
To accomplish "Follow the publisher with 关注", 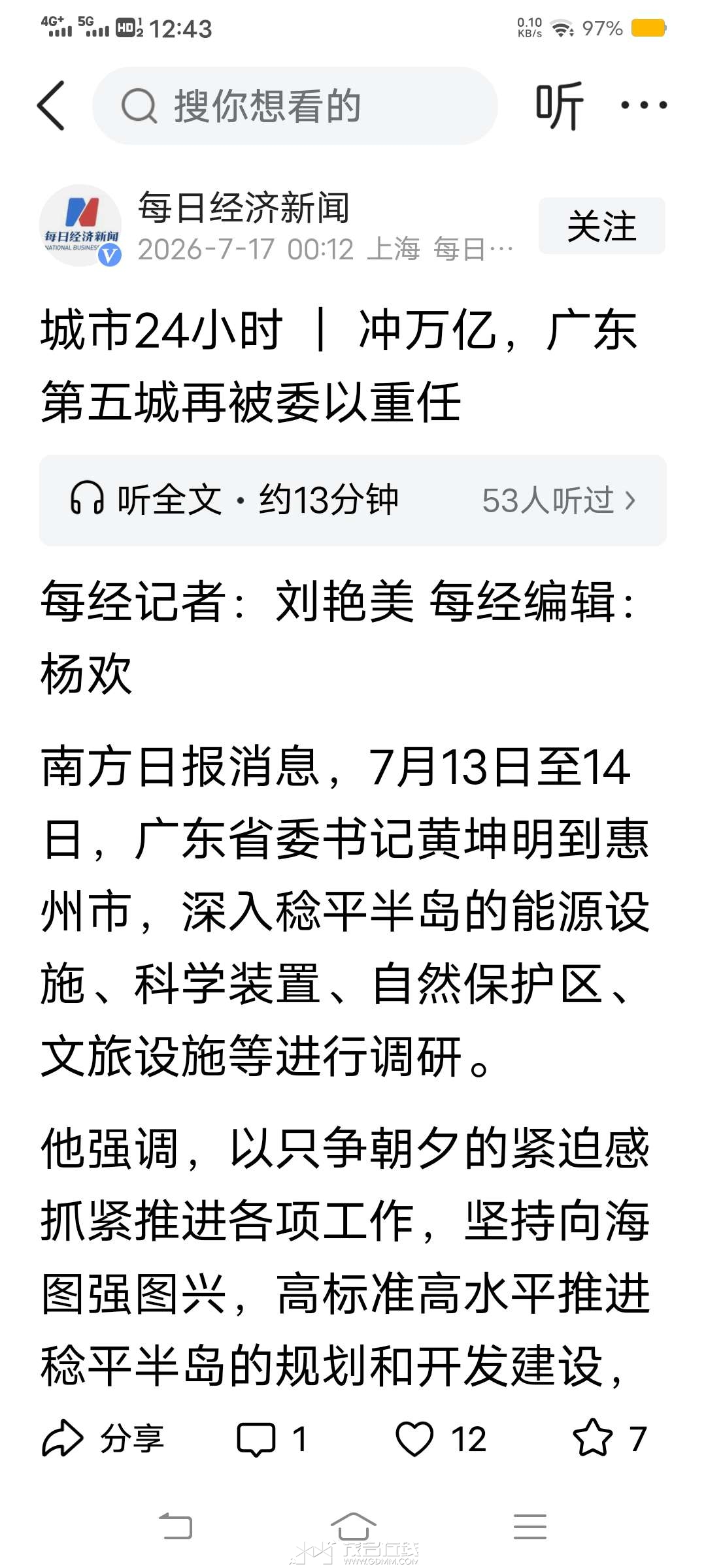I will click(601, 226).
